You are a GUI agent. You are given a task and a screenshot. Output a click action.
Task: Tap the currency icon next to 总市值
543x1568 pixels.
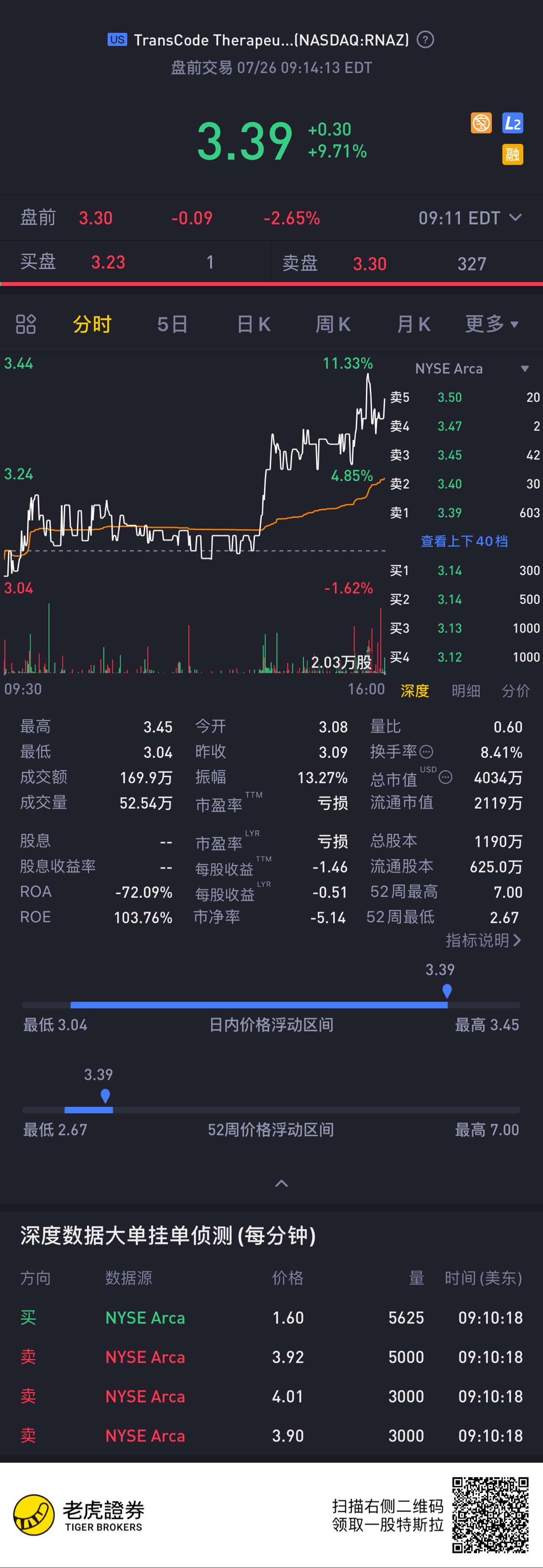(x=446, y=777)
